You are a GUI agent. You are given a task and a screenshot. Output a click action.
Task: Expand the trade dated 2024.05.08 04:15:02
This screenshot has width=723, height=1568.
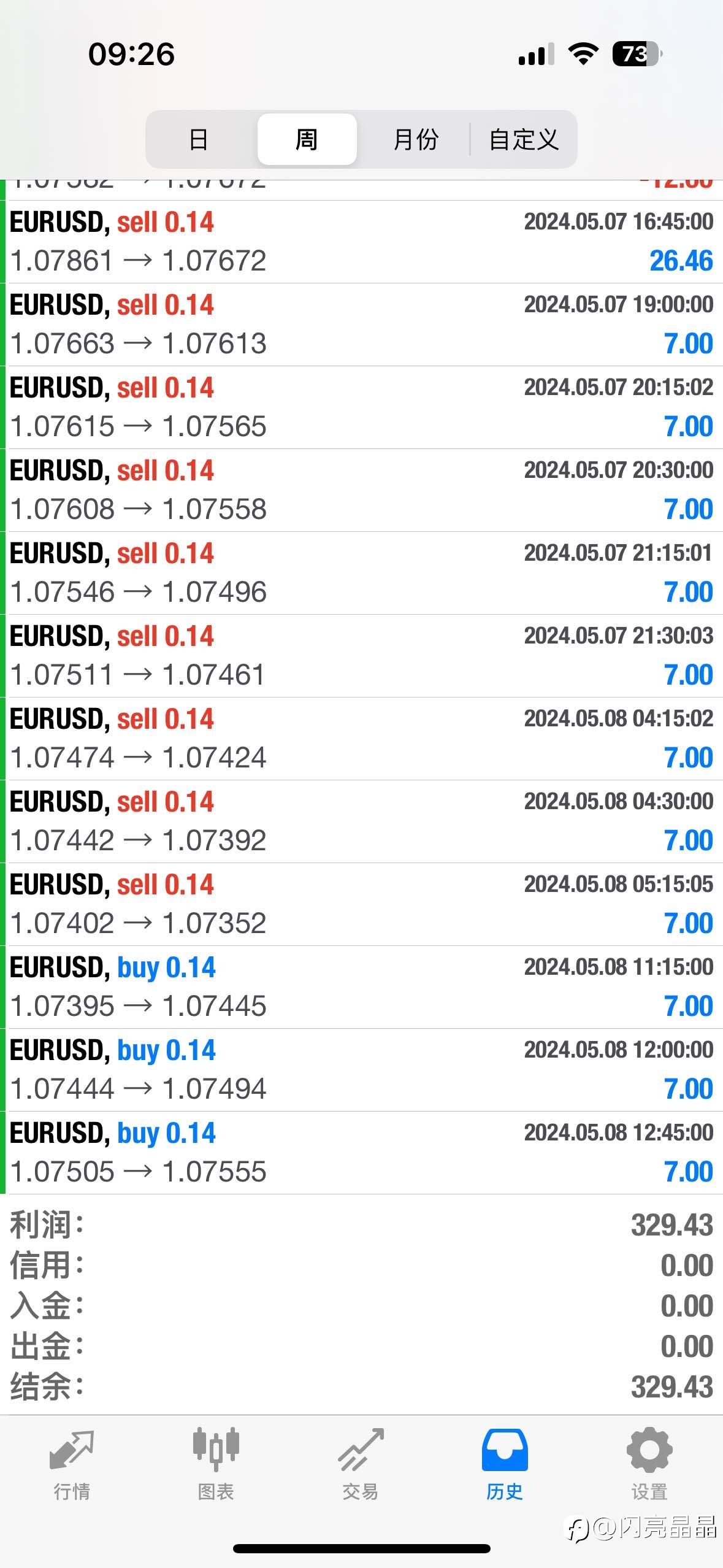361,739
